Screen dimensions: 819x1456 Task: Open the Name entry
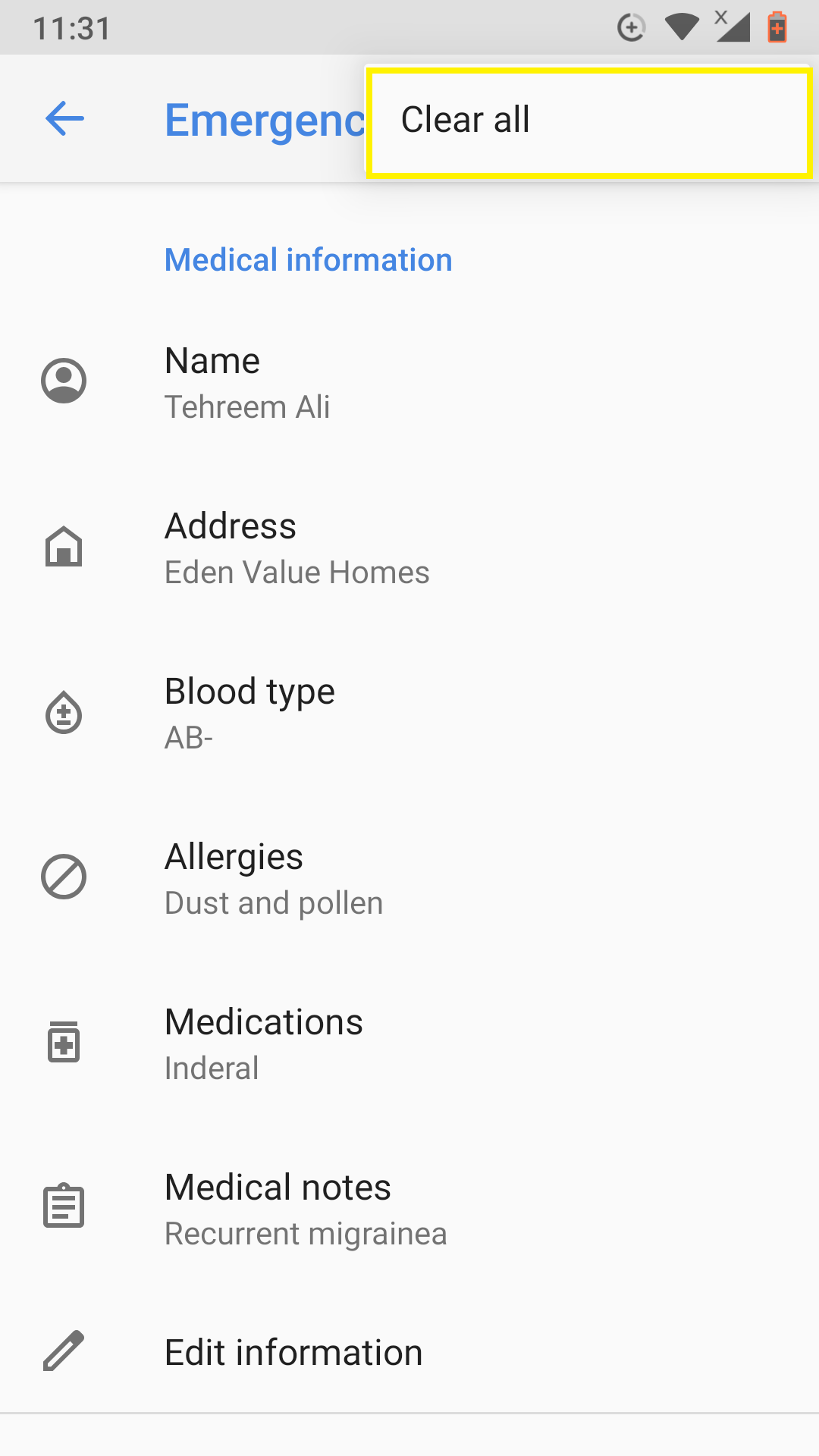point(409,382)
